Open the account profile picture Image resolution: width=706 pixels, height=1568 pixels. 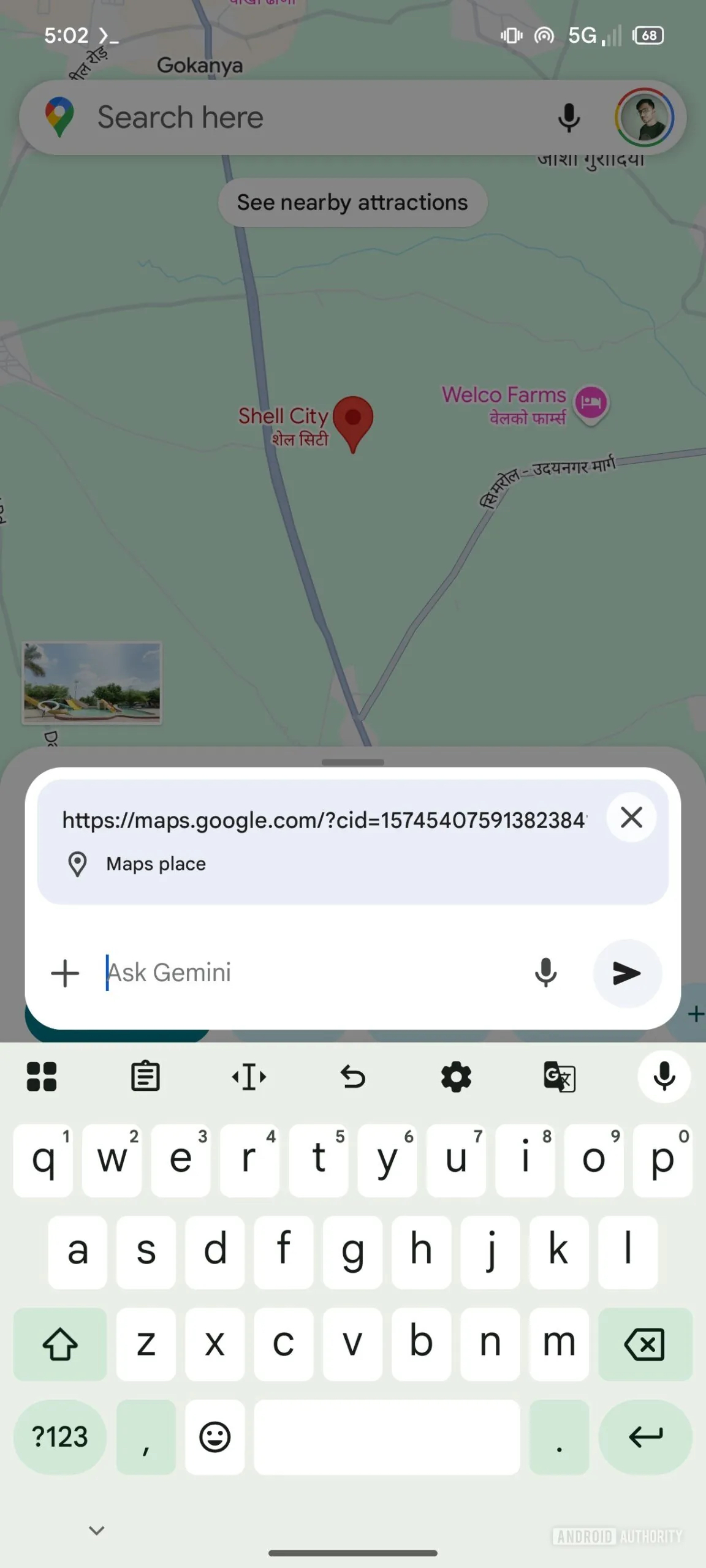pyautogui.click(x=644, y=117)
